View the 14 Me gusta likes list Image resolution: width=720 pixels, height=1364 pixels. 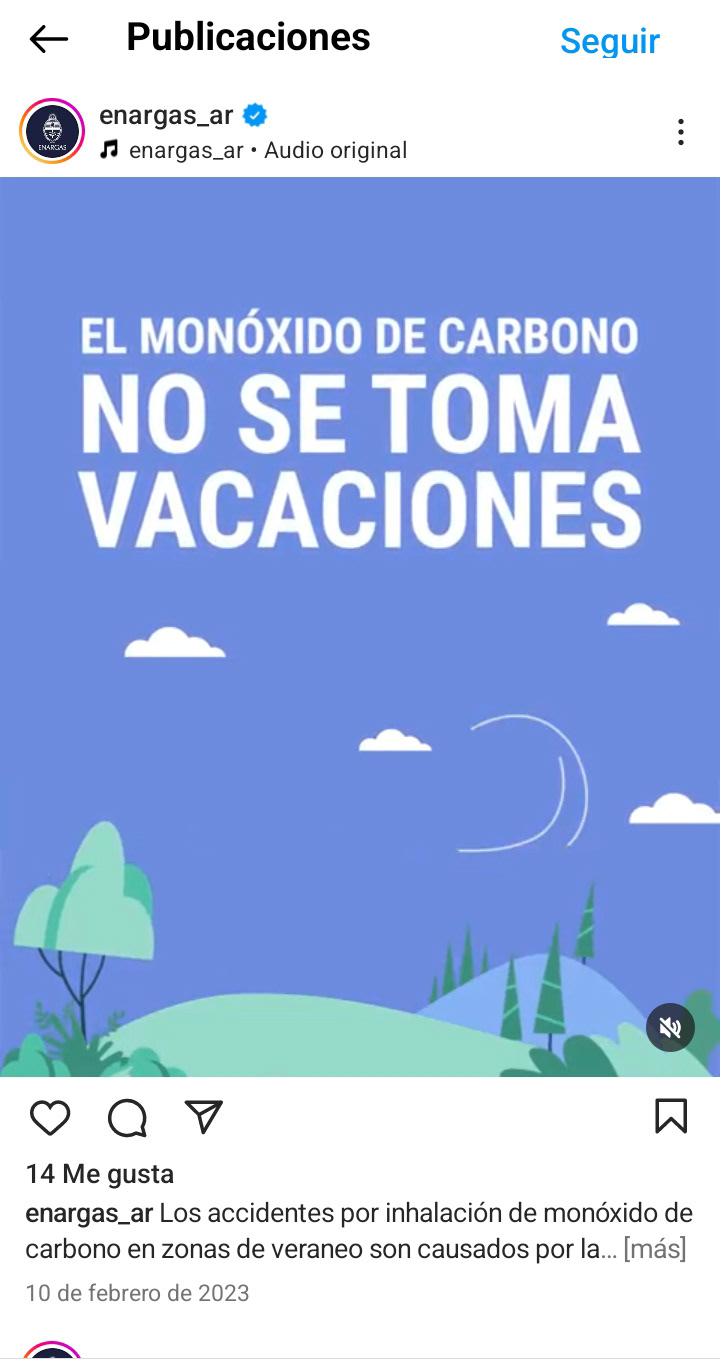tap(100, 1174)
